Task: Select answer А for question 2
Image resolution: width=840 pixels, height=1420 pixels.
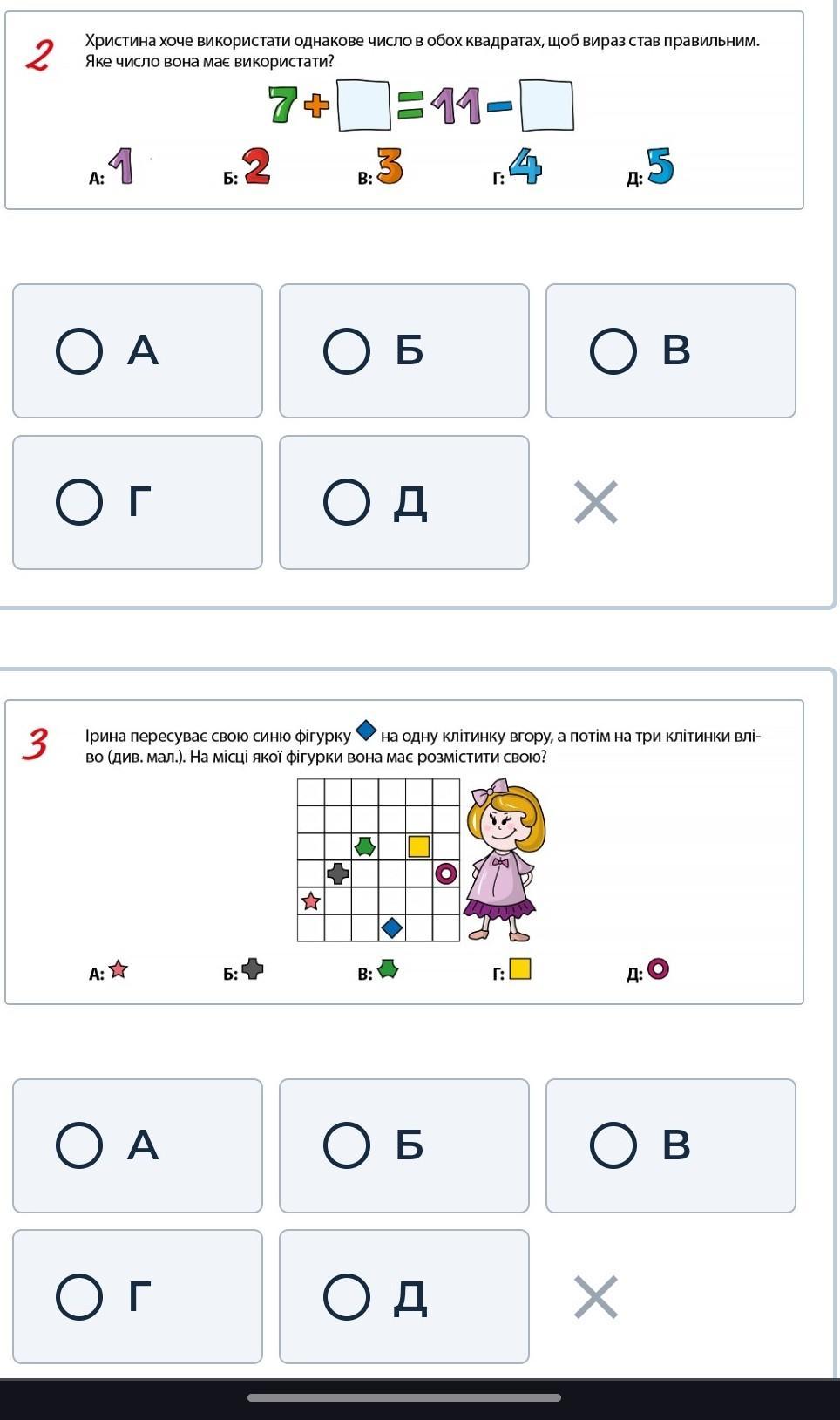Action: (x=138, y=350)
